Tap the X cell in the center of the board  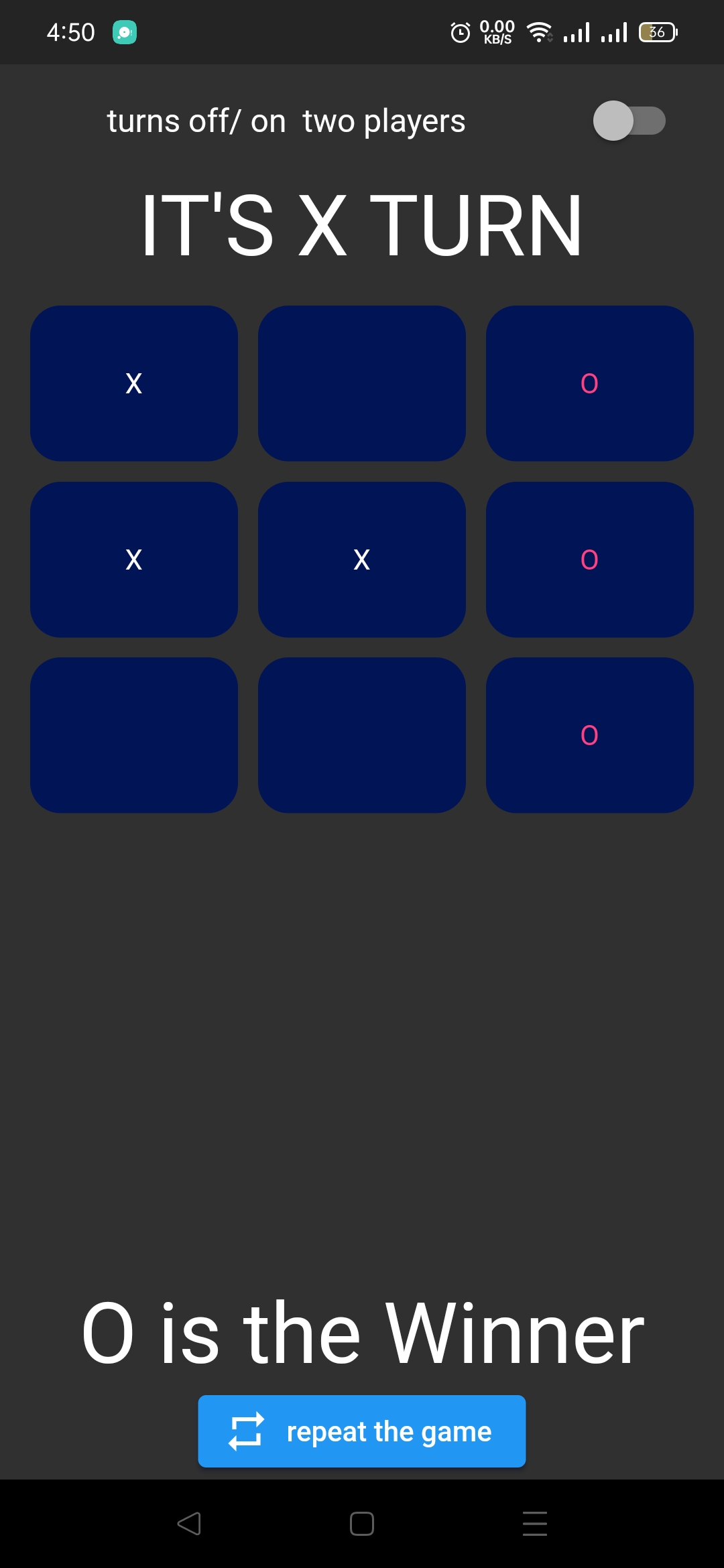pyautogui.click(x=361, y=560)
